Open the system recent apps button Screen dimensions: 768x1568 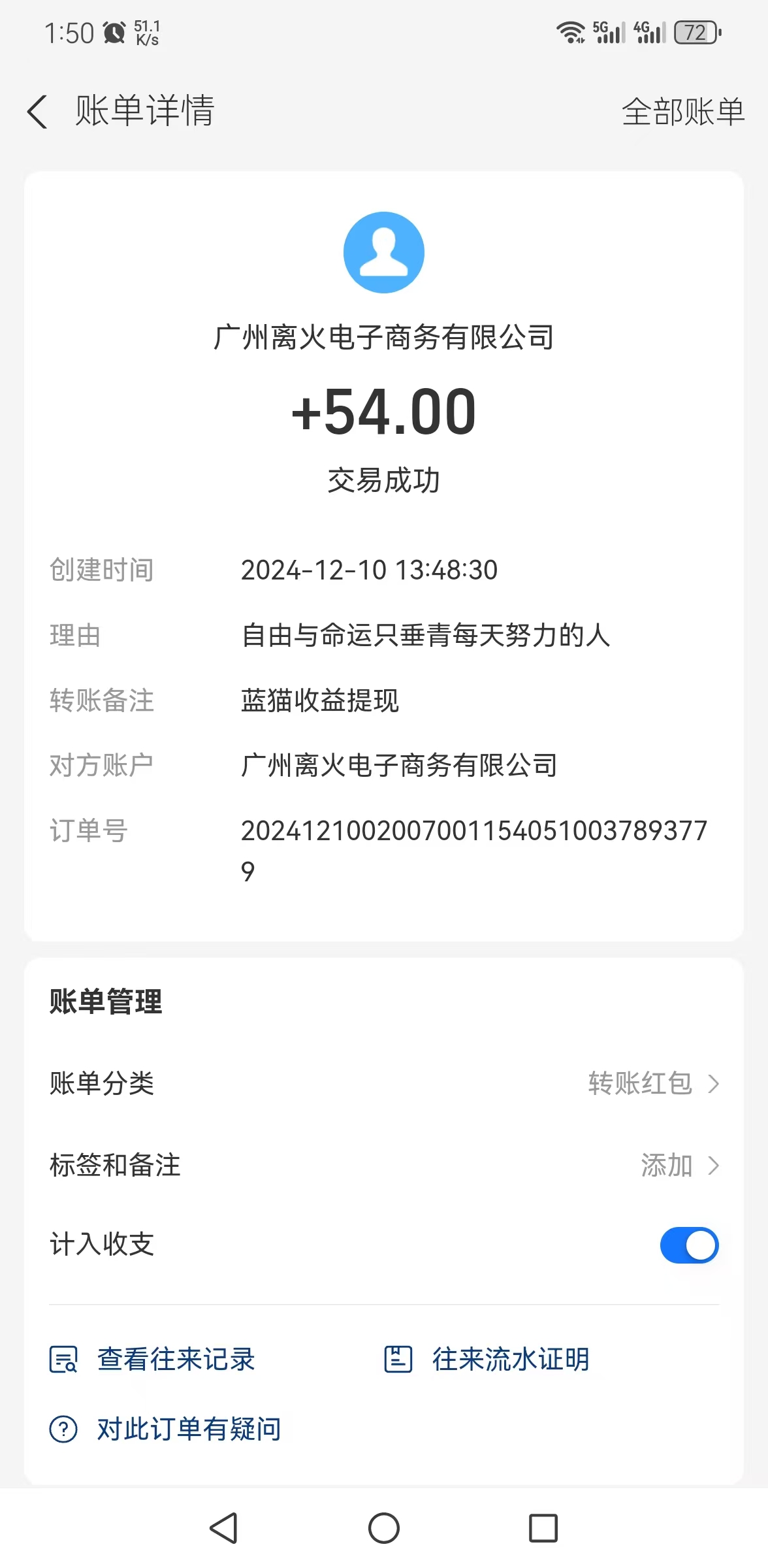tap(543, 1528)
